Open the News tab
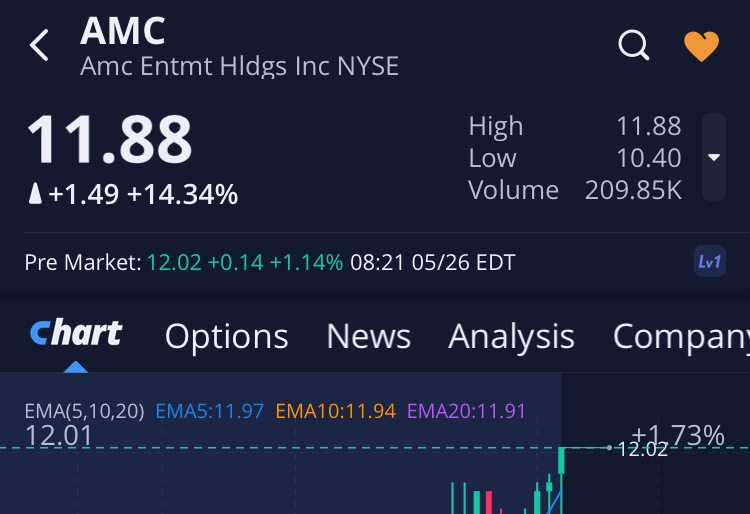The image size is (750, 514). [x=368, y=336]
